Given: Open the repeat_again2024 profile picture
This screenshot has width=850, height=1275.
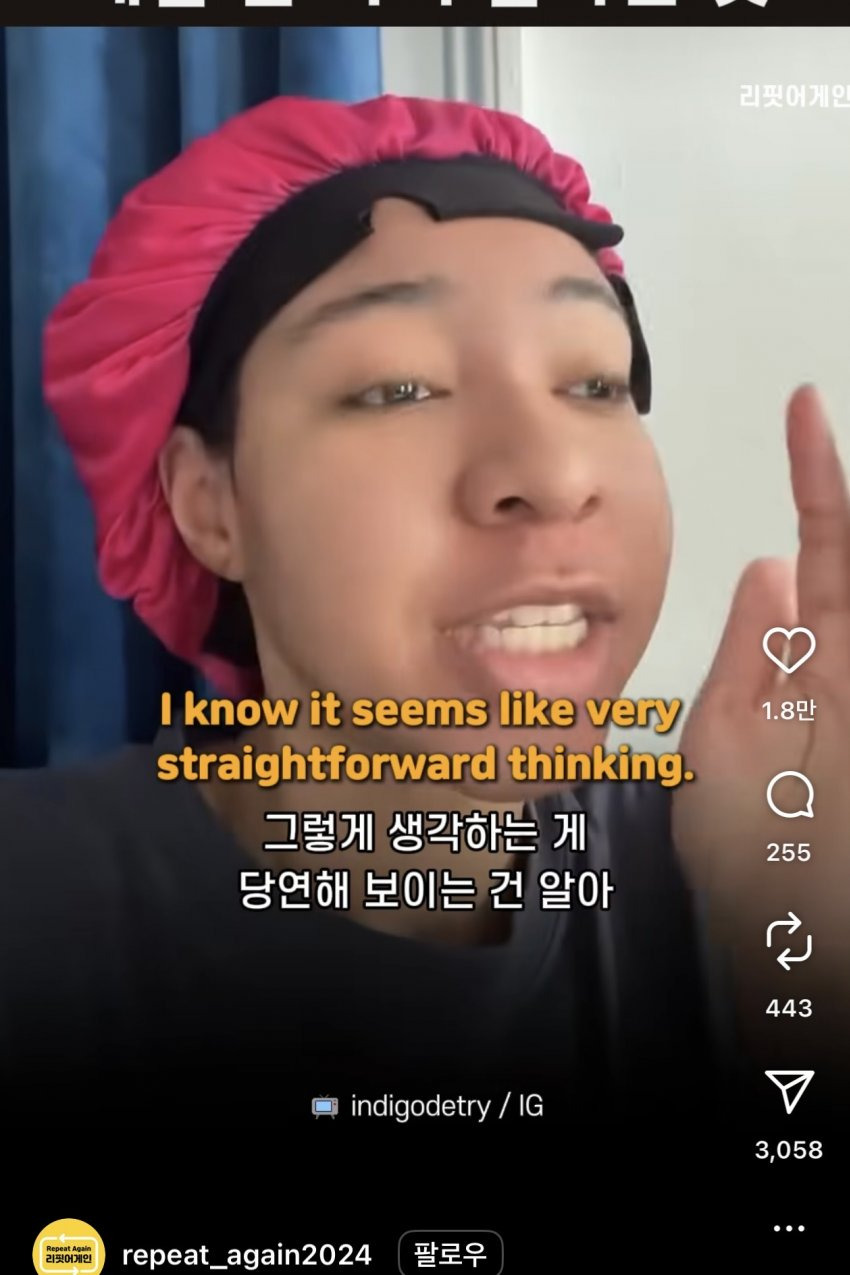Looking at the screenshot, I should (68, 1250).
